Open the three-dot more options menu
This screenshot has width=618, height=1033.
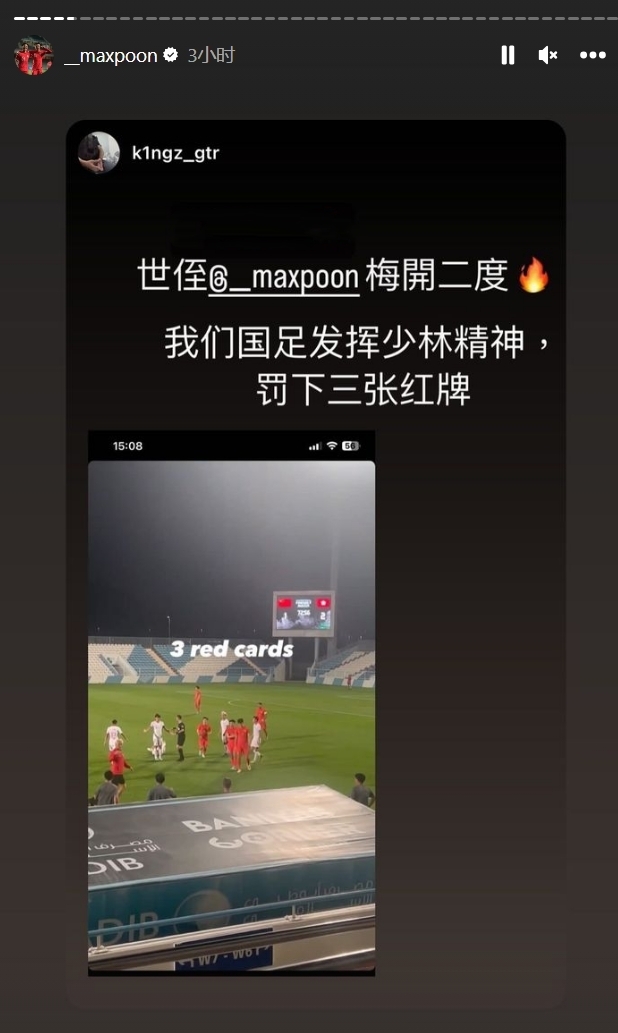click(x=593, y=55)
